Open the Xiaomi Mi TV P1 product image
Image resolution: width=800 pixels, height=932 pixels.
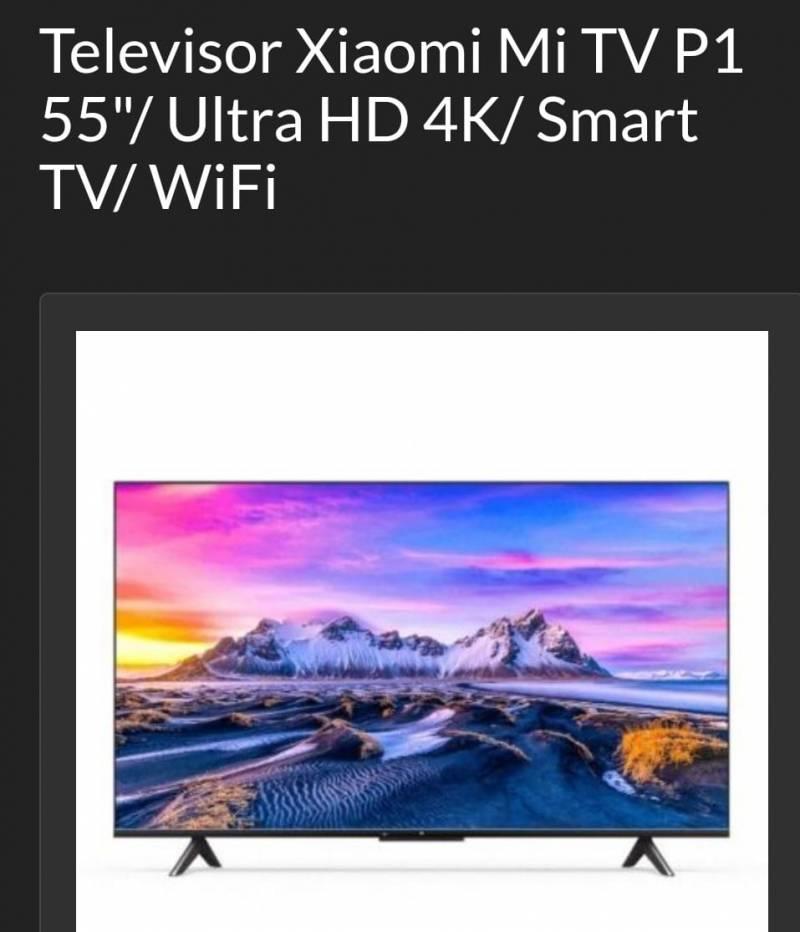point(421,660)
